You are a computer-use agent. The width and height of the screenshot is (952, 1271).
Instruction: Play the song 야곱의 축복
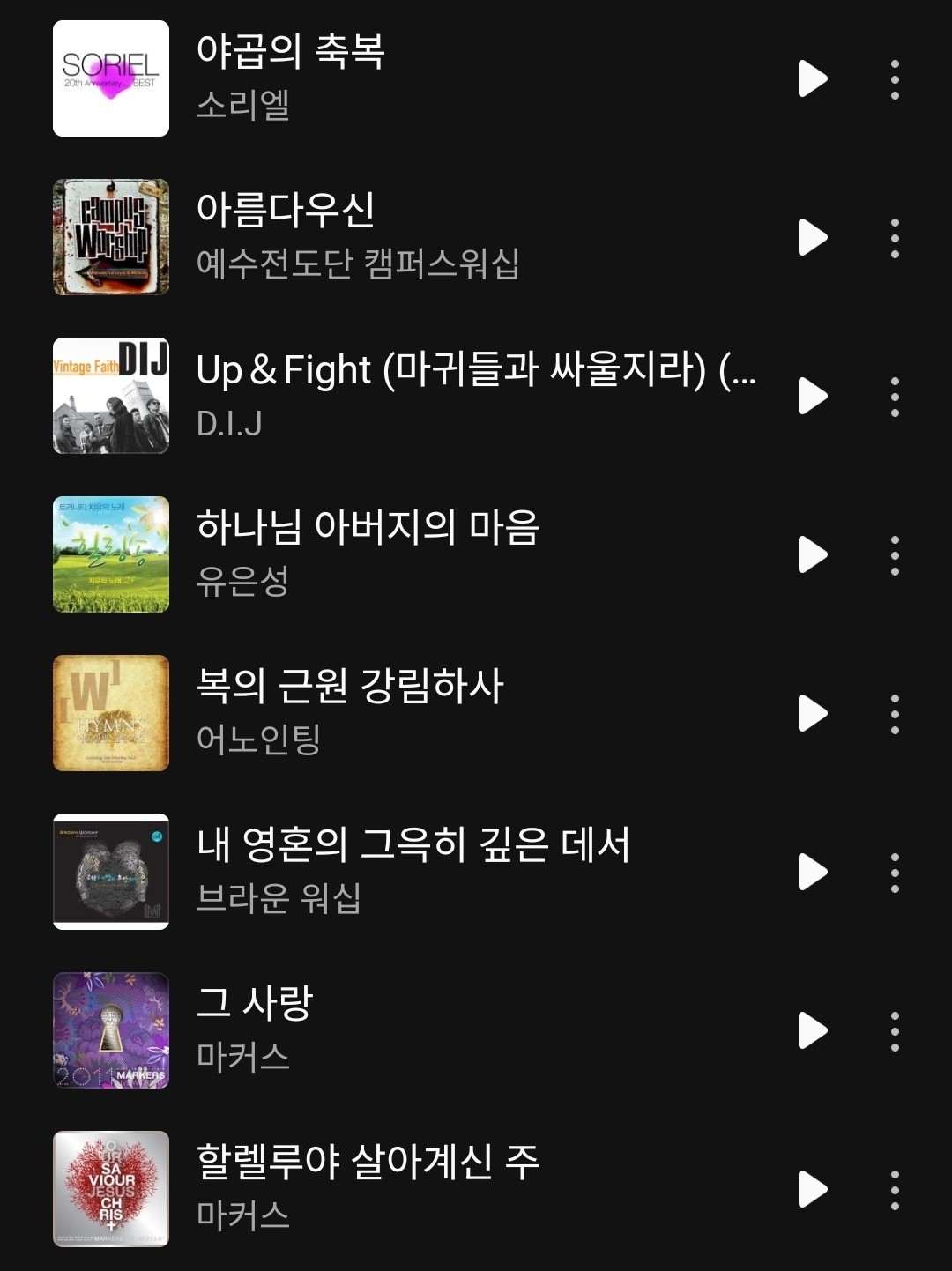[x=812, y=78]
